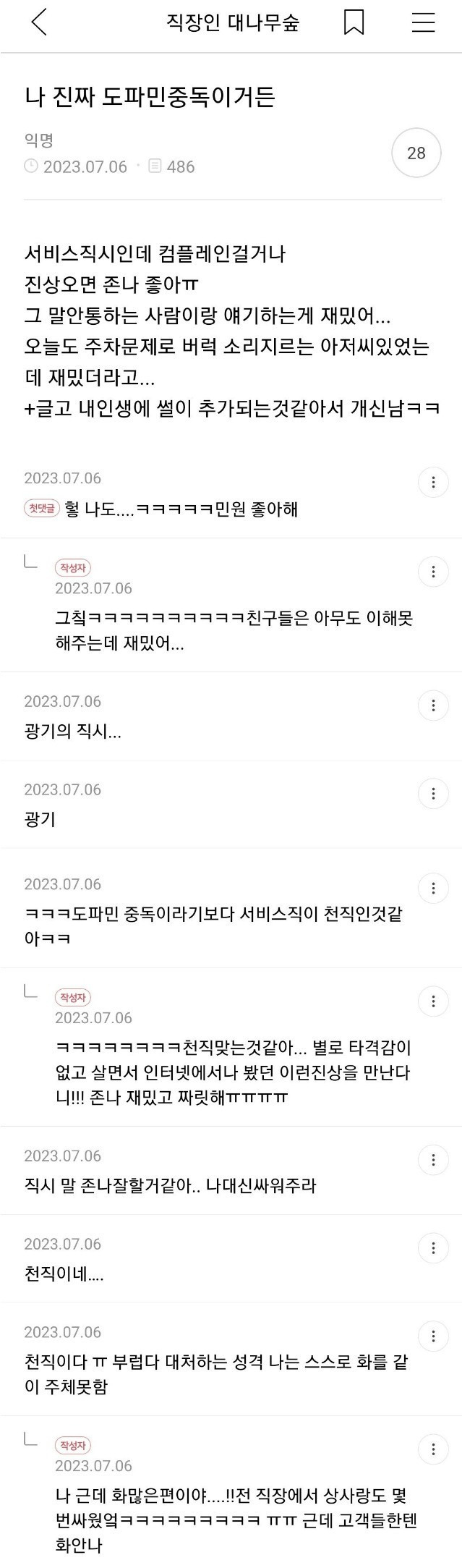This screenshot has height=1568, width=462.
Task: Go back using the top-left arrow
Action: pyautogui.click(x=39, y=22)
